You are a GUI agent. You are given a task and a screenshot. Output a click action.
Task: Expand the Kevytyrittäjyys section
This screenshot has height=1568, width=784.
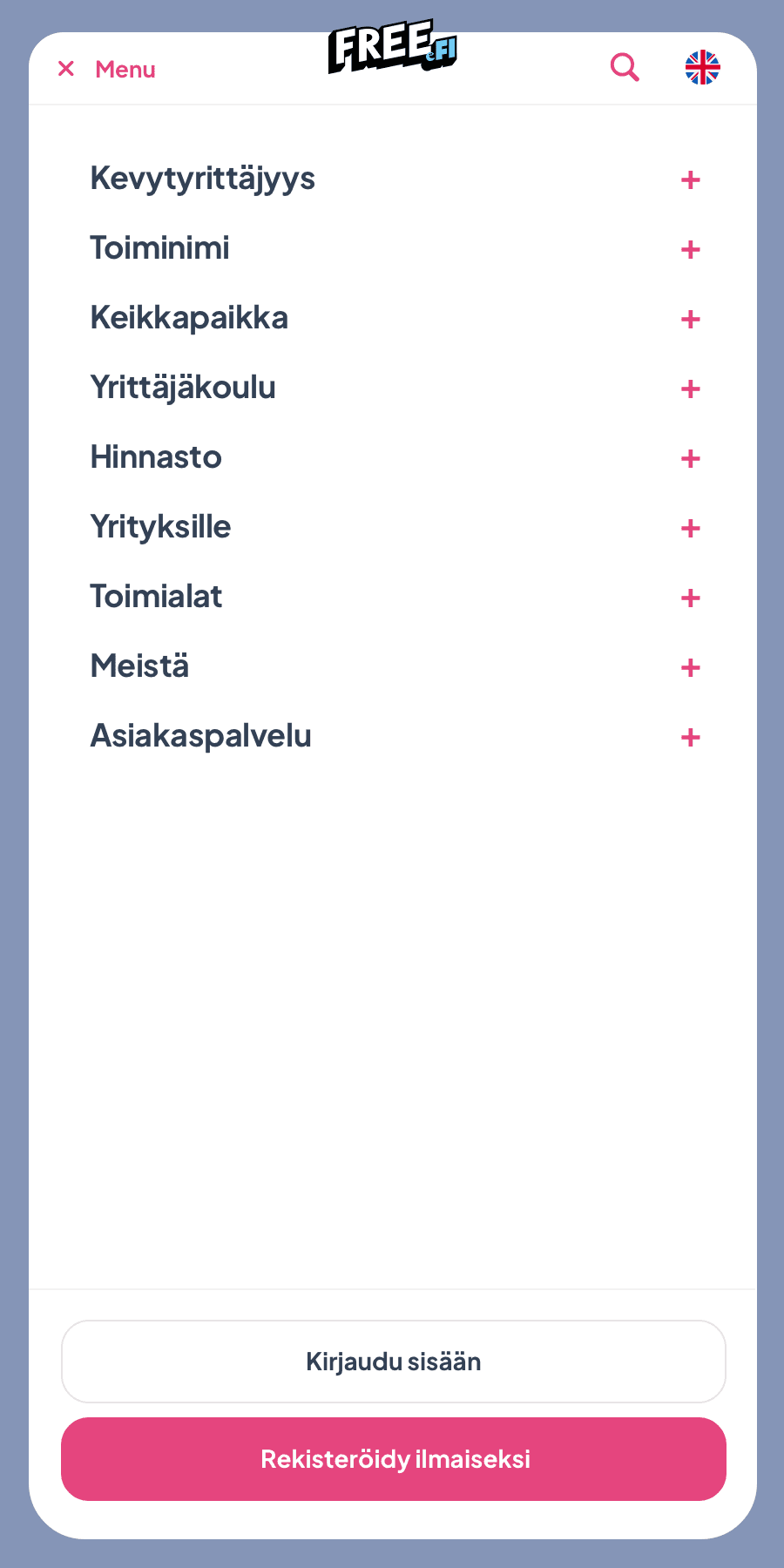(690, 180)
